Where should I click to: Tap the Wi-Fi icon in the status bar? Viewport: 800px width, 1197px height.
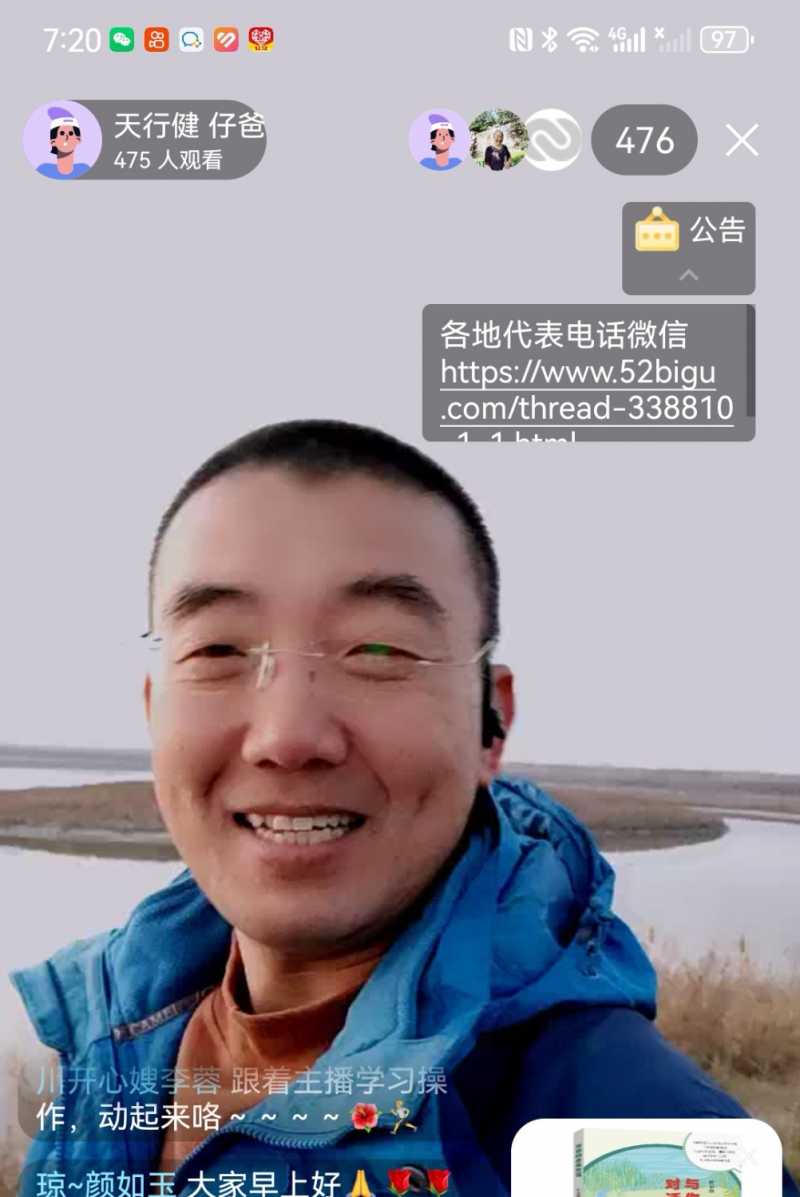coord(582,39)
